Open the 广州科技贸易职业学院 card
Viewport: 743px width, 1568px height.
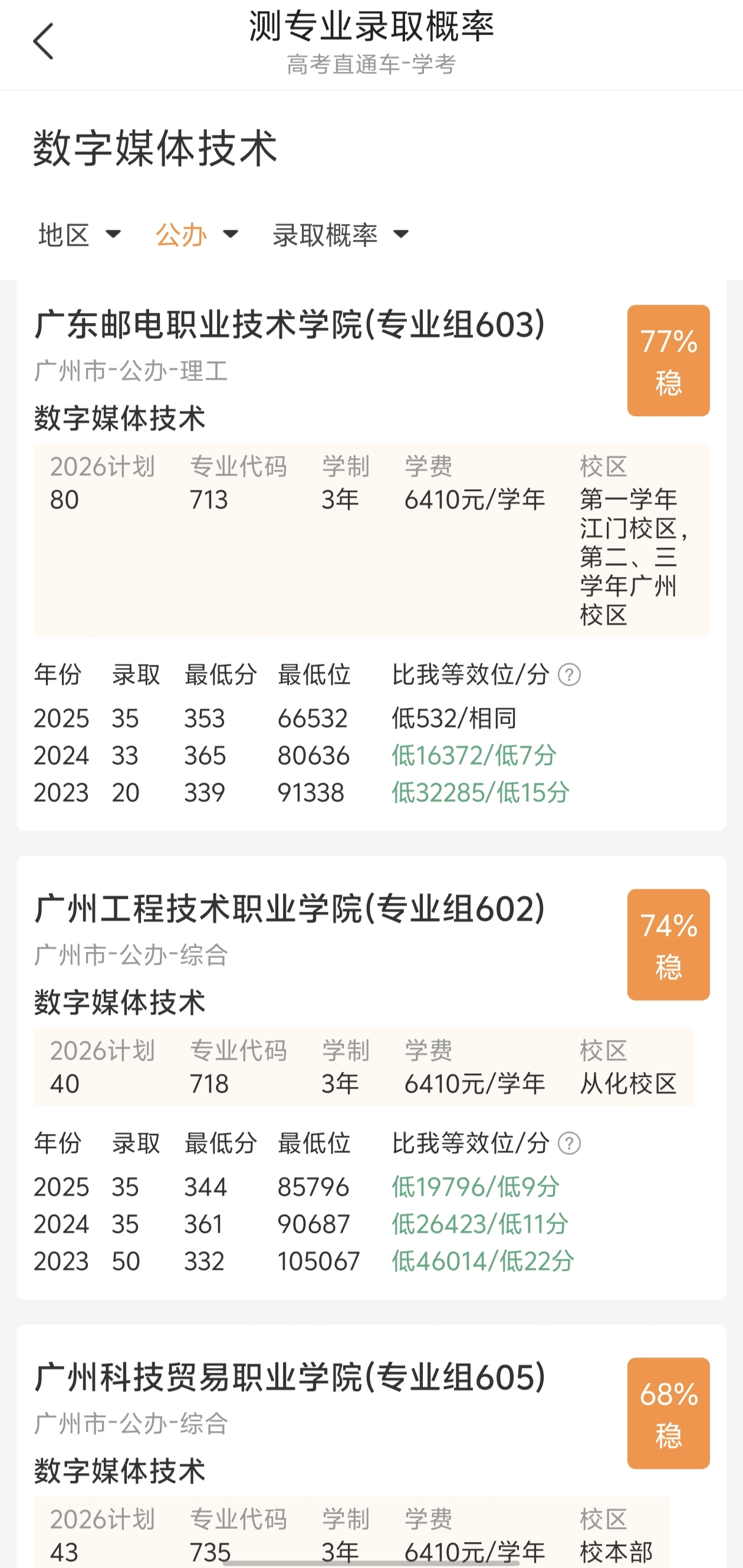290,1377
